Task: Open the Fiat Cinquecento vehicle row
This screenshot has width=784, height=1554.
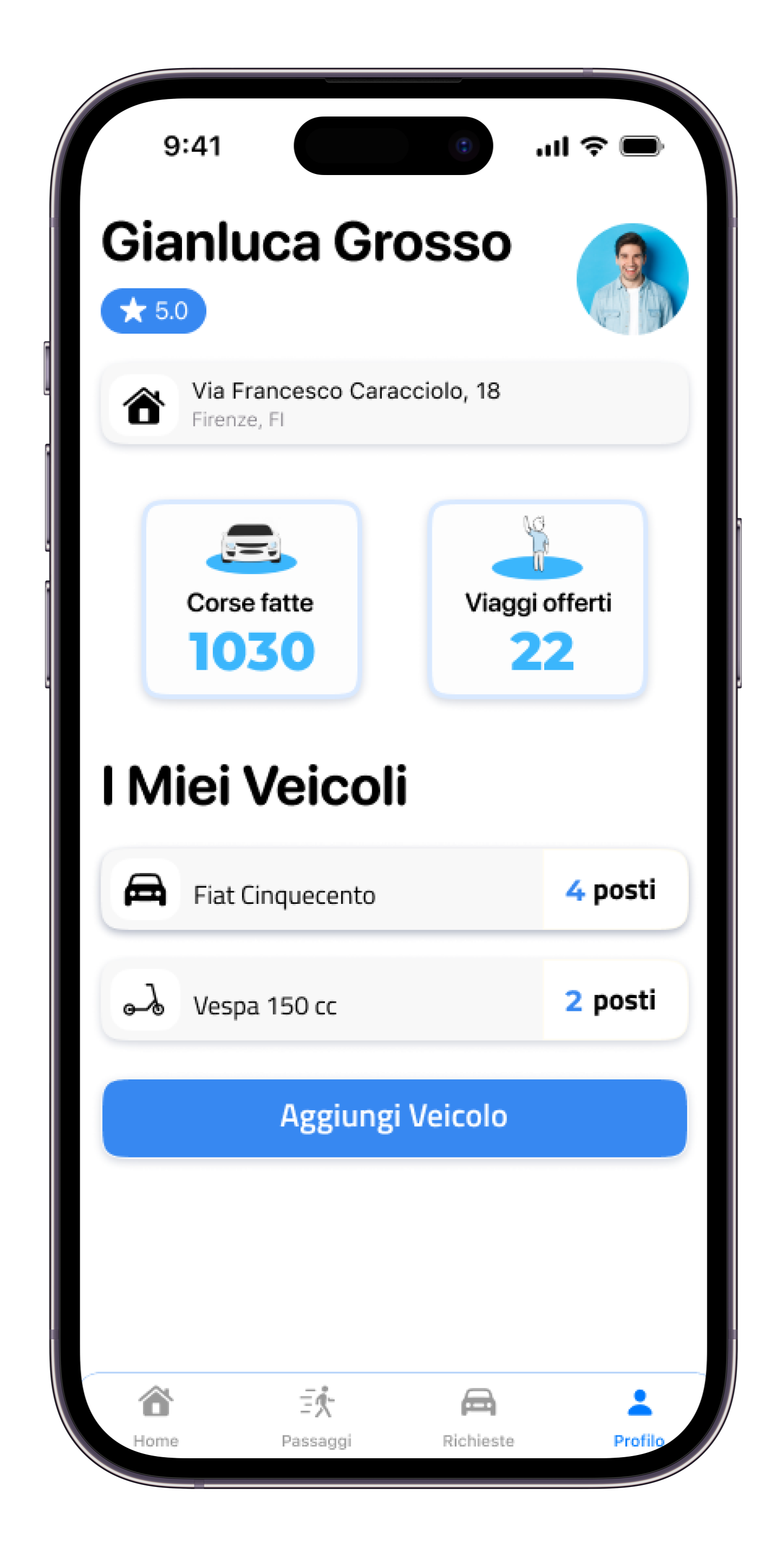Action: (395, 891)
